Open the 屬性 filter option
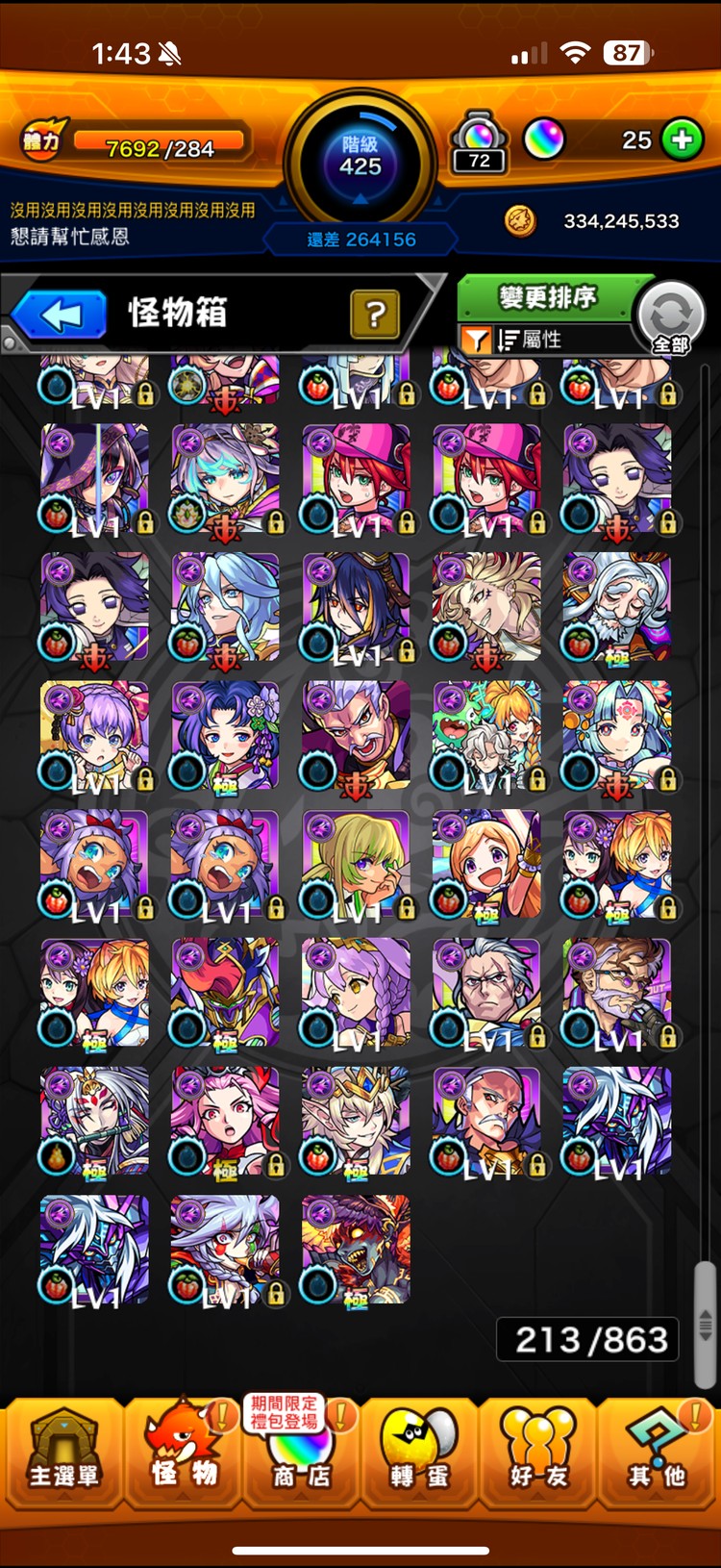 (529, 339)
